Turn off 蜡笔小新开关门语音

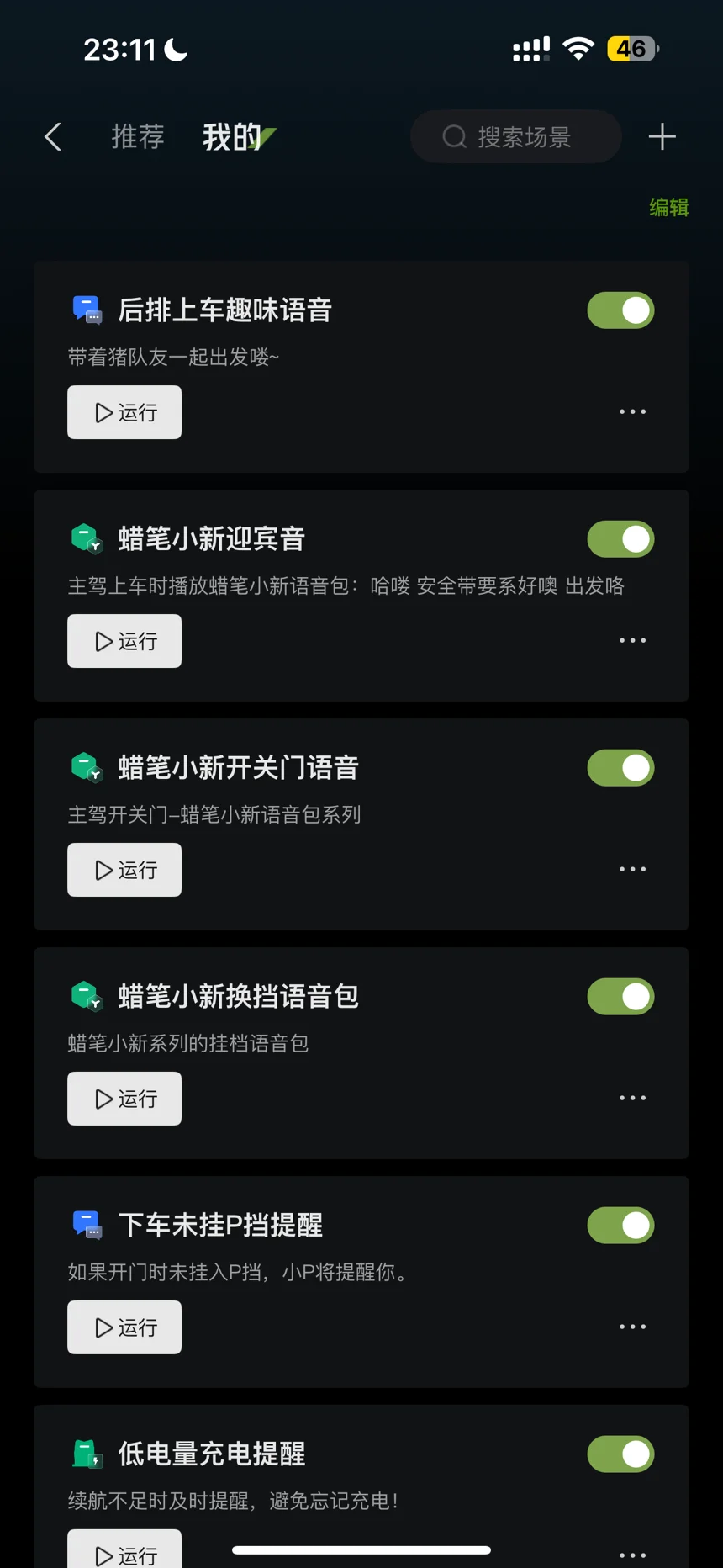(x=620, y=768)
